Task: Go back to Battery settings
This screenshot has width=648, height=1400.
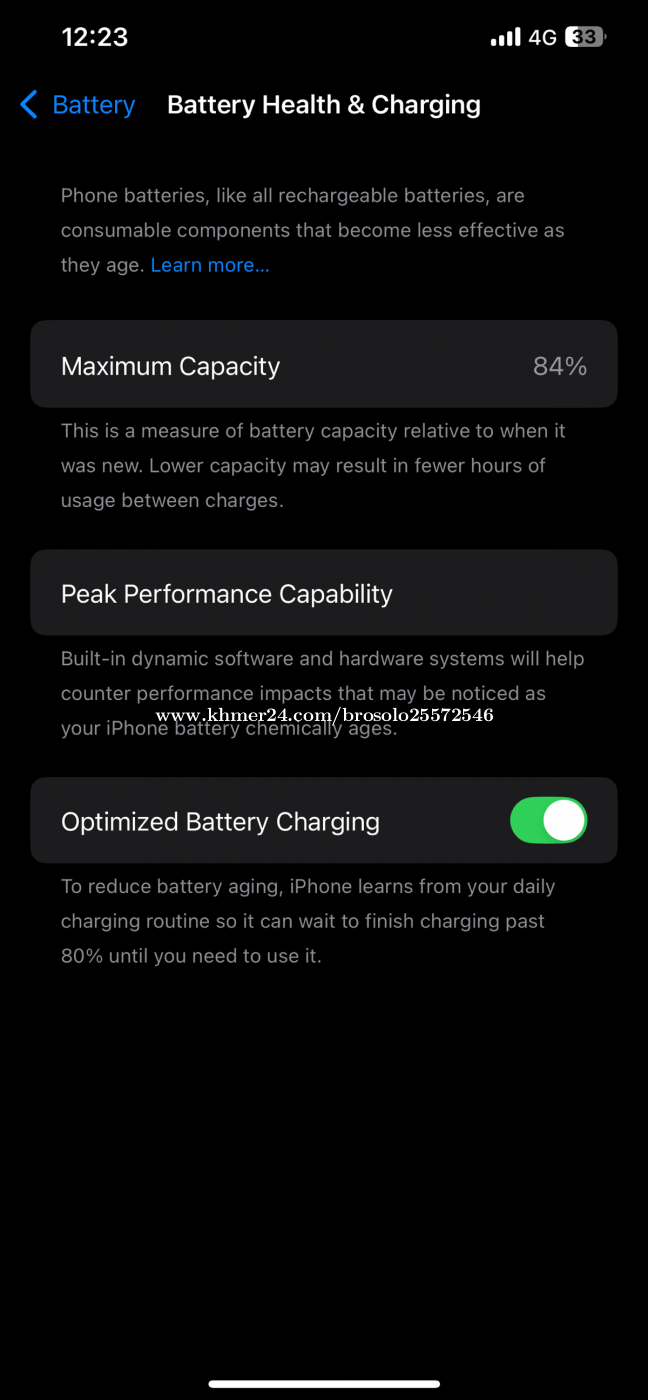Action: [x=78, y=105]
